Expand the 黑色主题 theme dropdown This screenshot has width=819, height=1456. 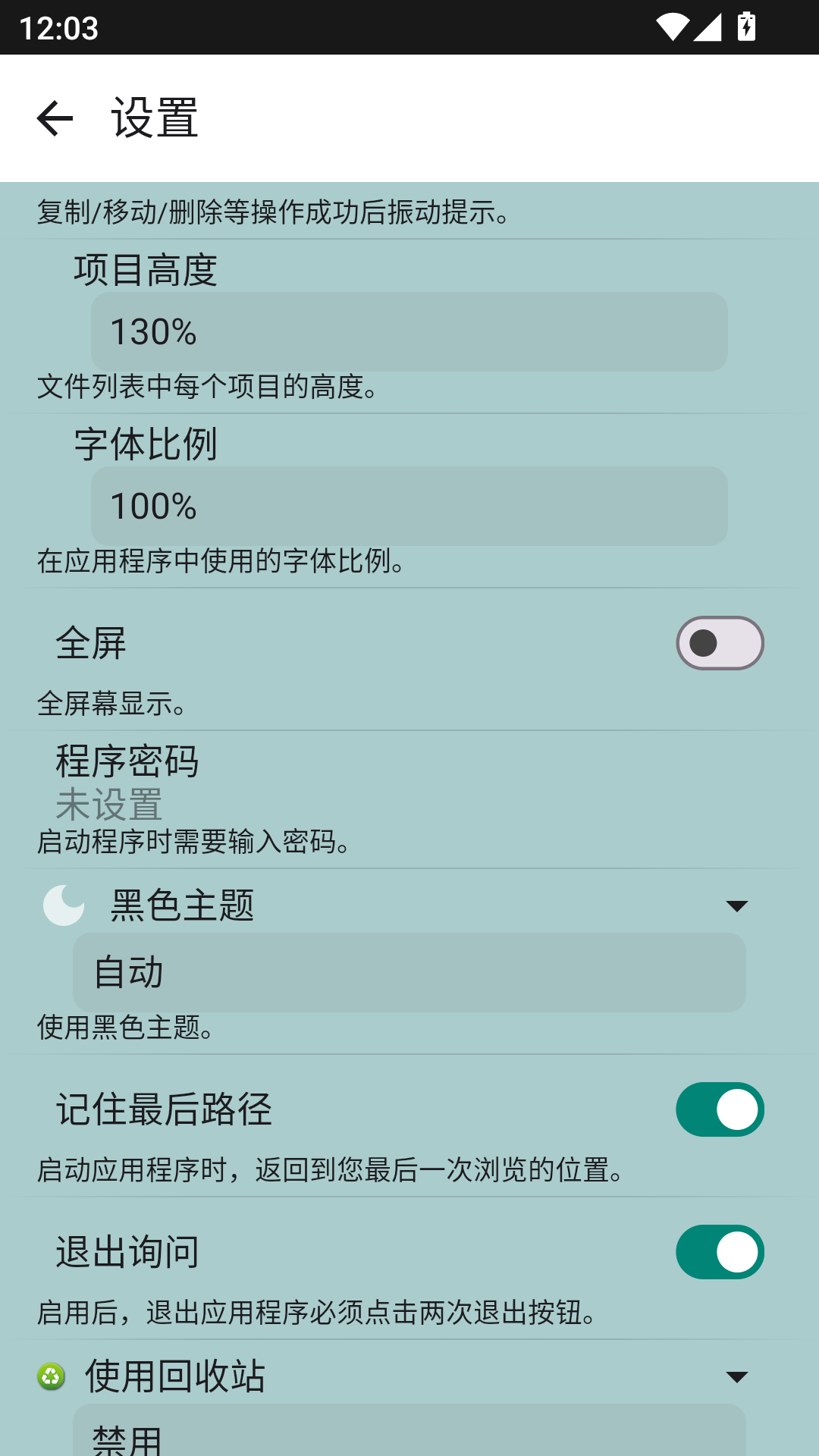(x=736, y=904)
